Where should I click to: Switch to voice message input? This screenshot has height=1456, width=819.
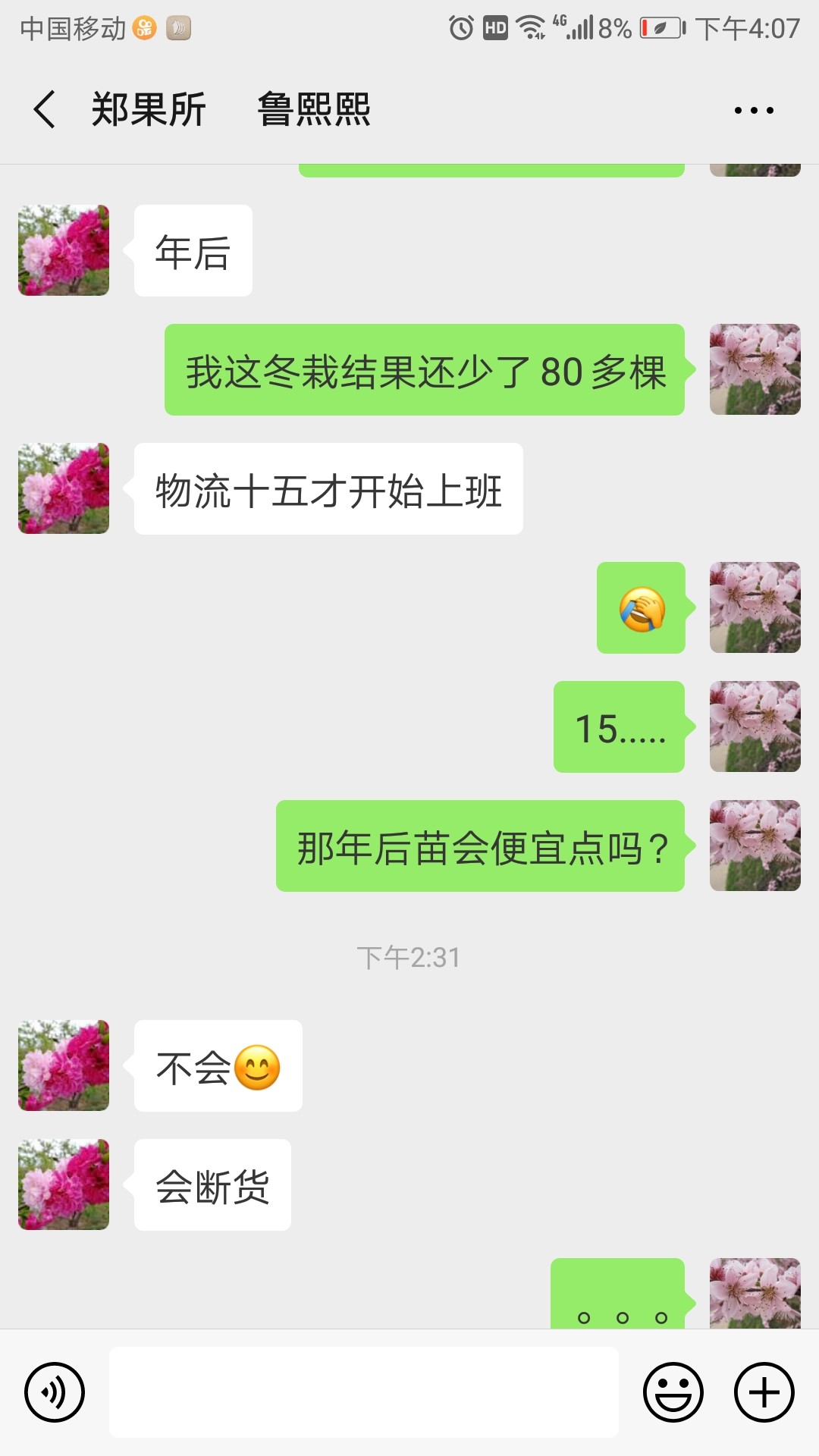[55, 1392]
